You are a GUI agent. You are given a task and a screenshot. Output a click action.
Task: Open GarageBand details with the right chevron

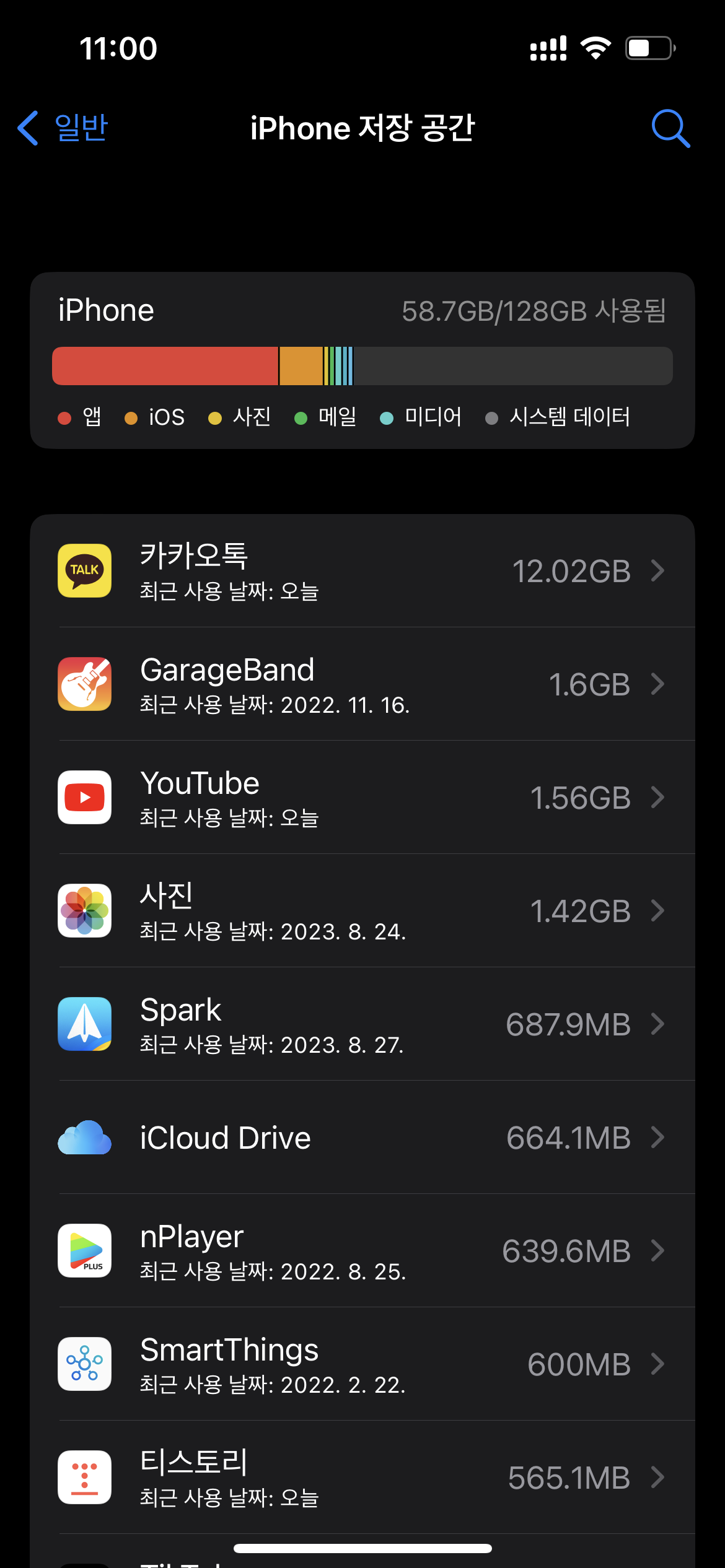click(658, 684)
